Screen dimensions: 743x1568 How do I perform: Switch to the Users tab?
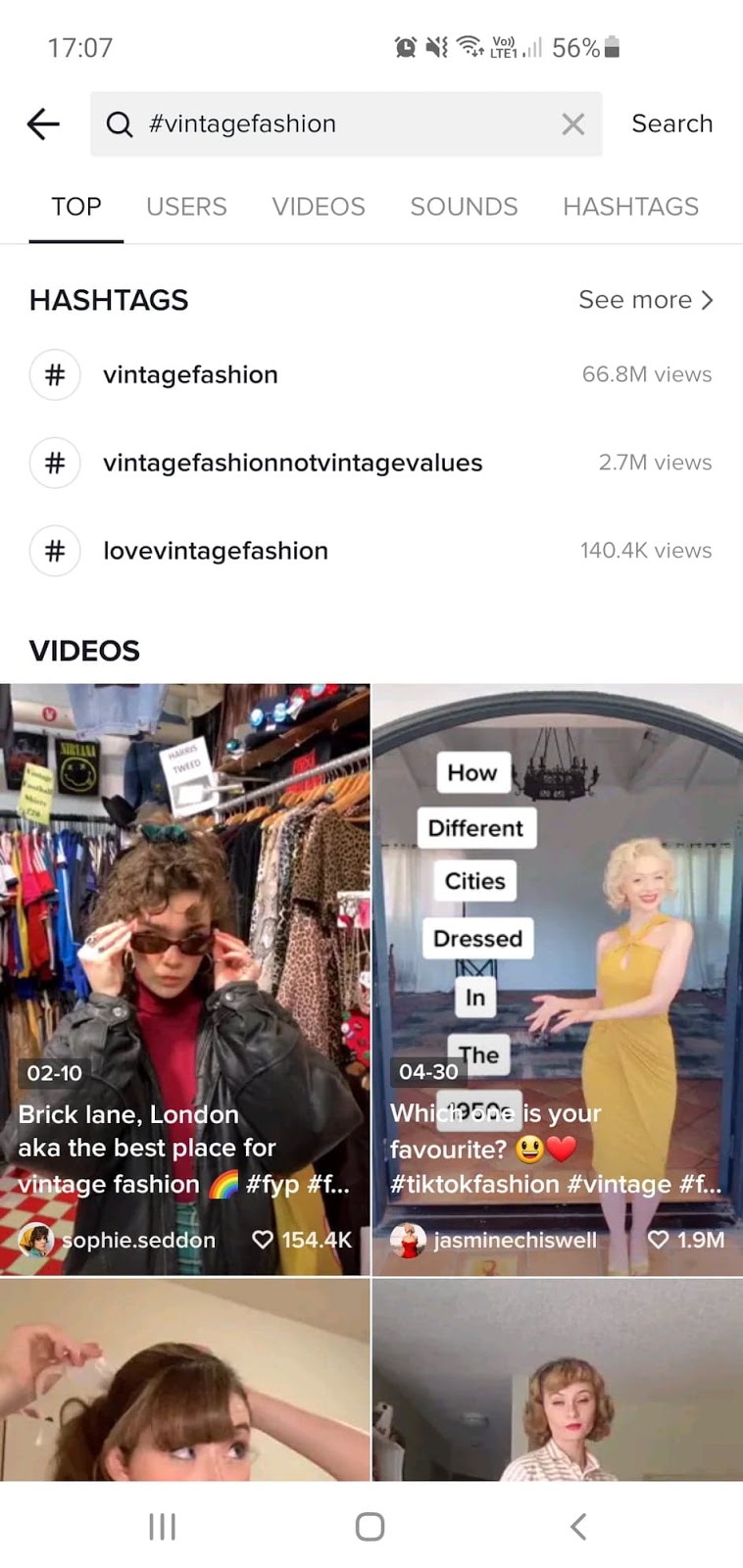(x=186, y=207)
